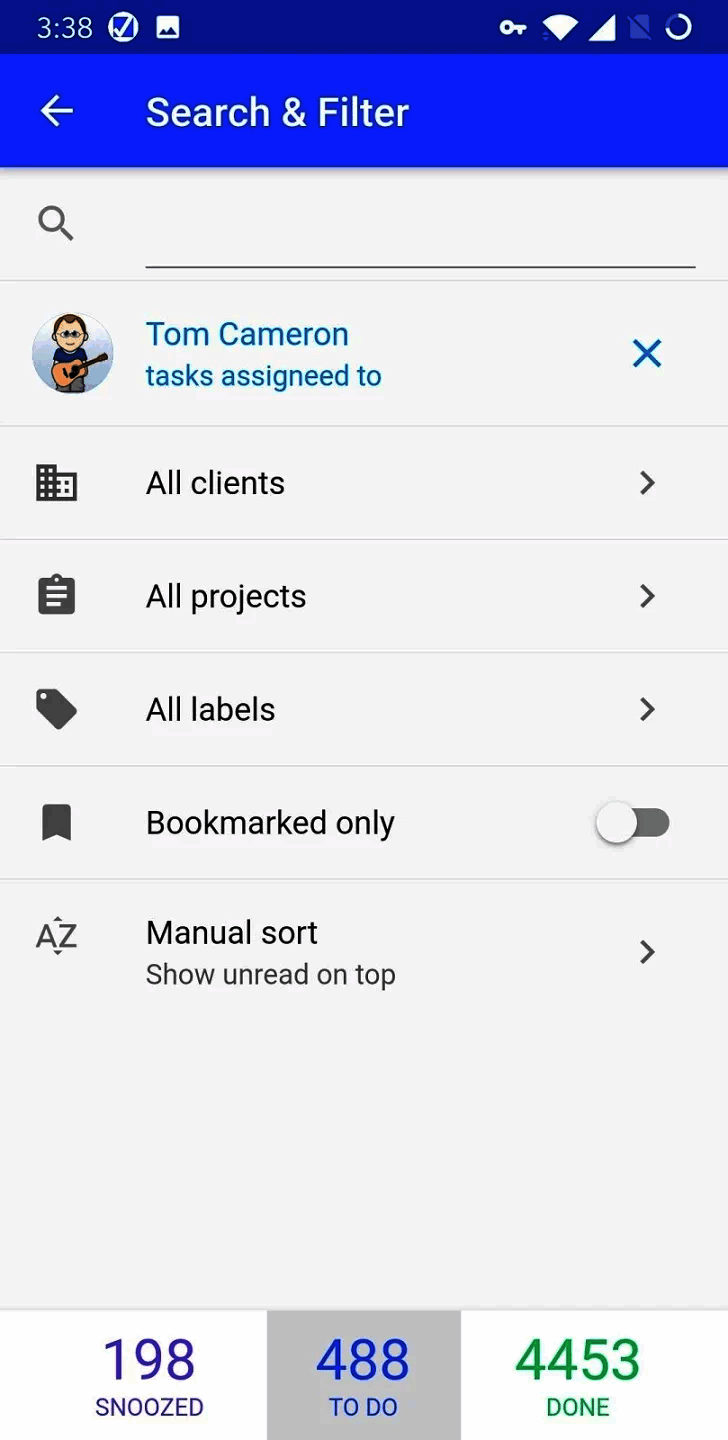The image size is (728, 1440).
Task: Enable the Bookmarked only switch
Action: point(633,823)
